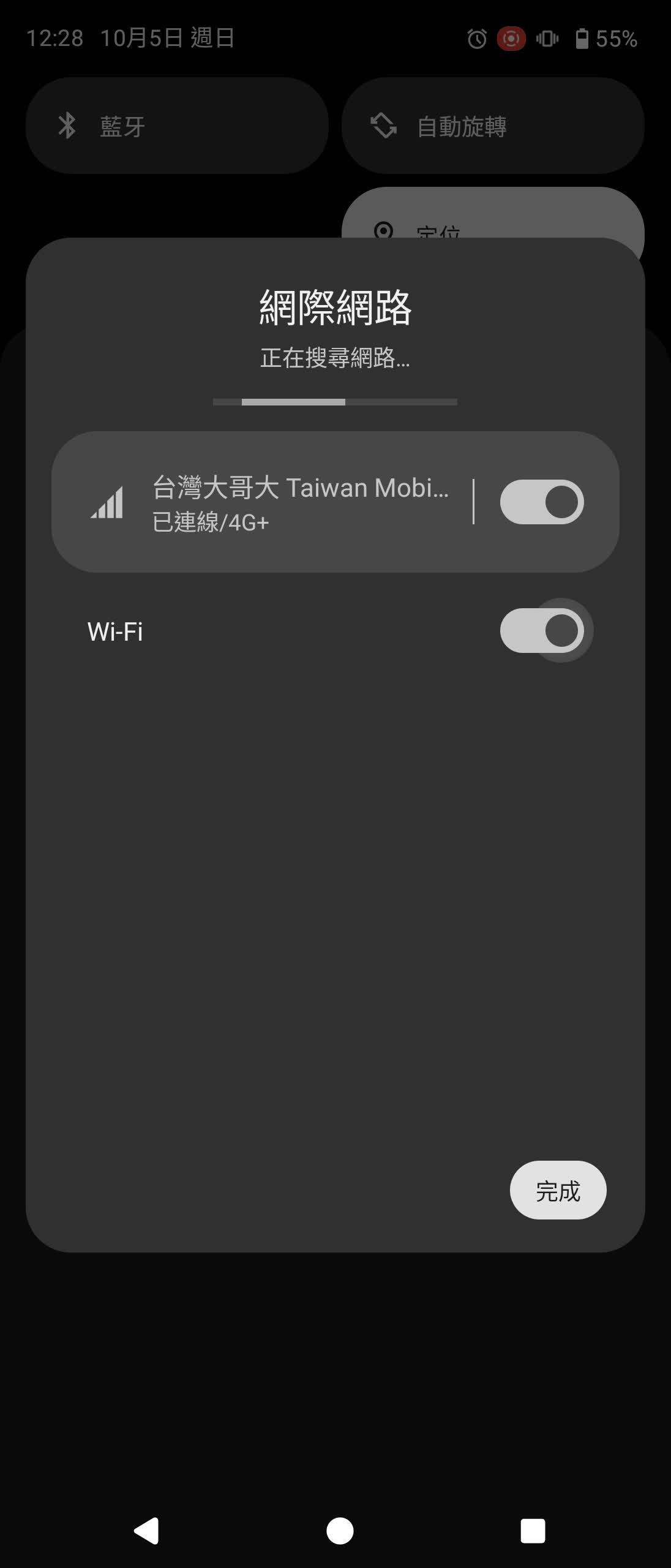
Task: Turn off the 台灣大哥大 Taiwan Mobile toggle
Action: point(541,500)
